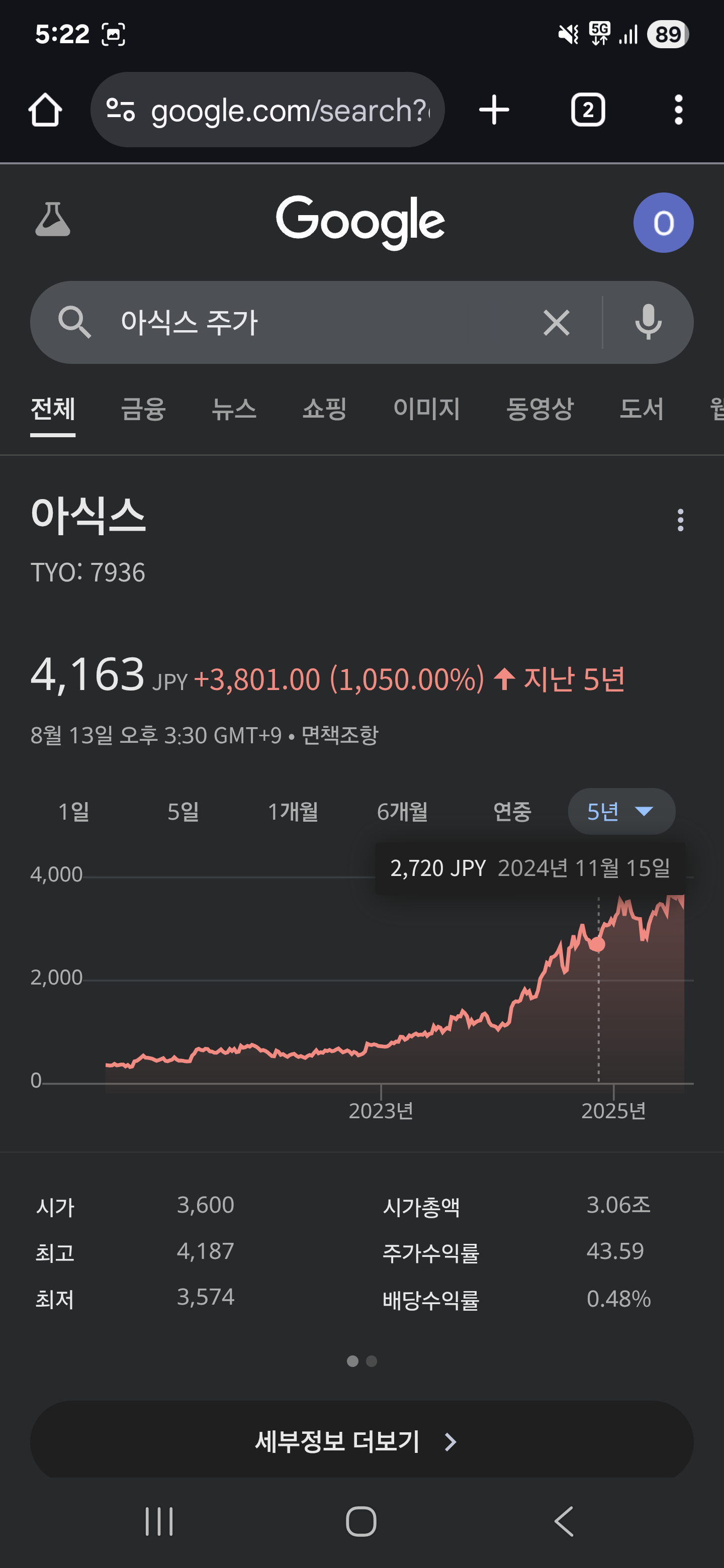Open more options for the 아식스 stock card
724x1568 pixels.
click(680, 521)
